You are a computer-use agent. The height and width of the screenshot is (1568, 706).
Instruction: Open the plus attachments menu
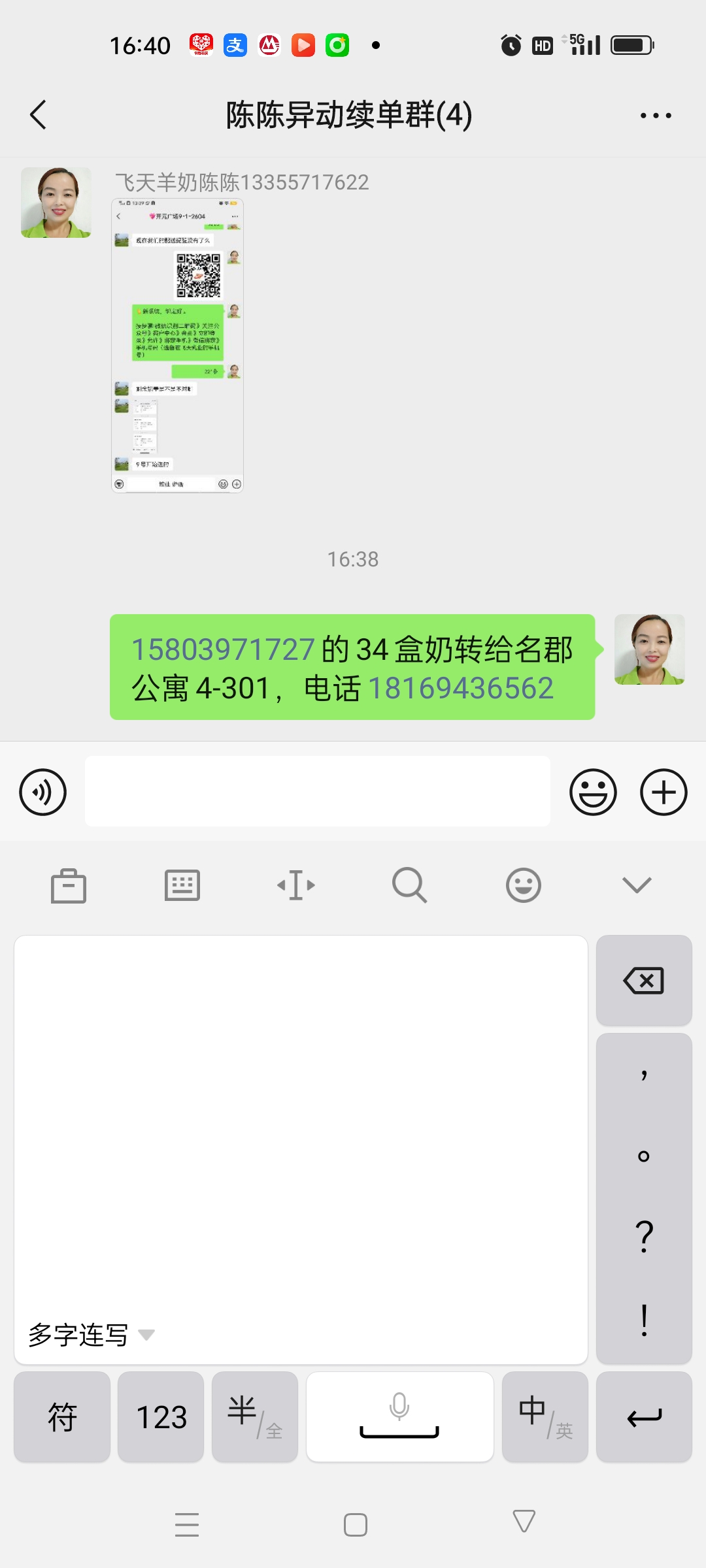664,792
